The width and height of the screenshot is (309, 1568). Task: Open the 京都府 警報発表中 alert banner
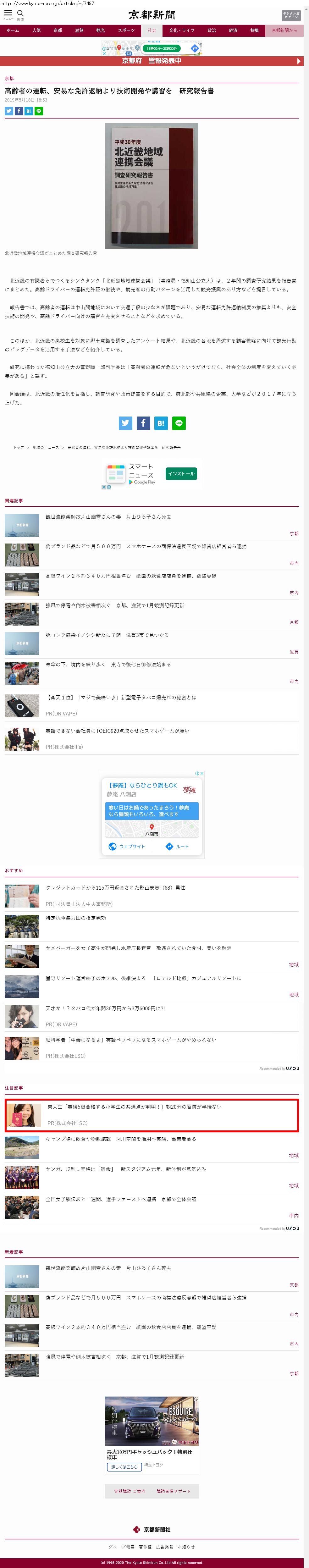point(152,61)
